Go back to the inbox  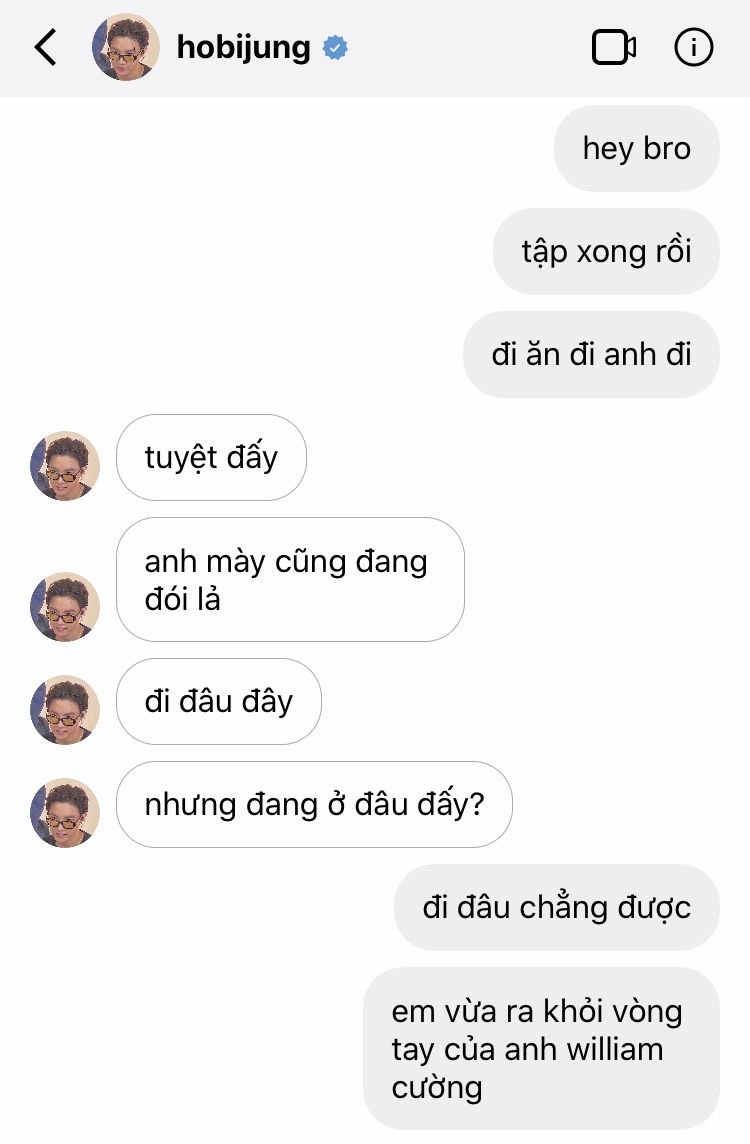[45, 48]
